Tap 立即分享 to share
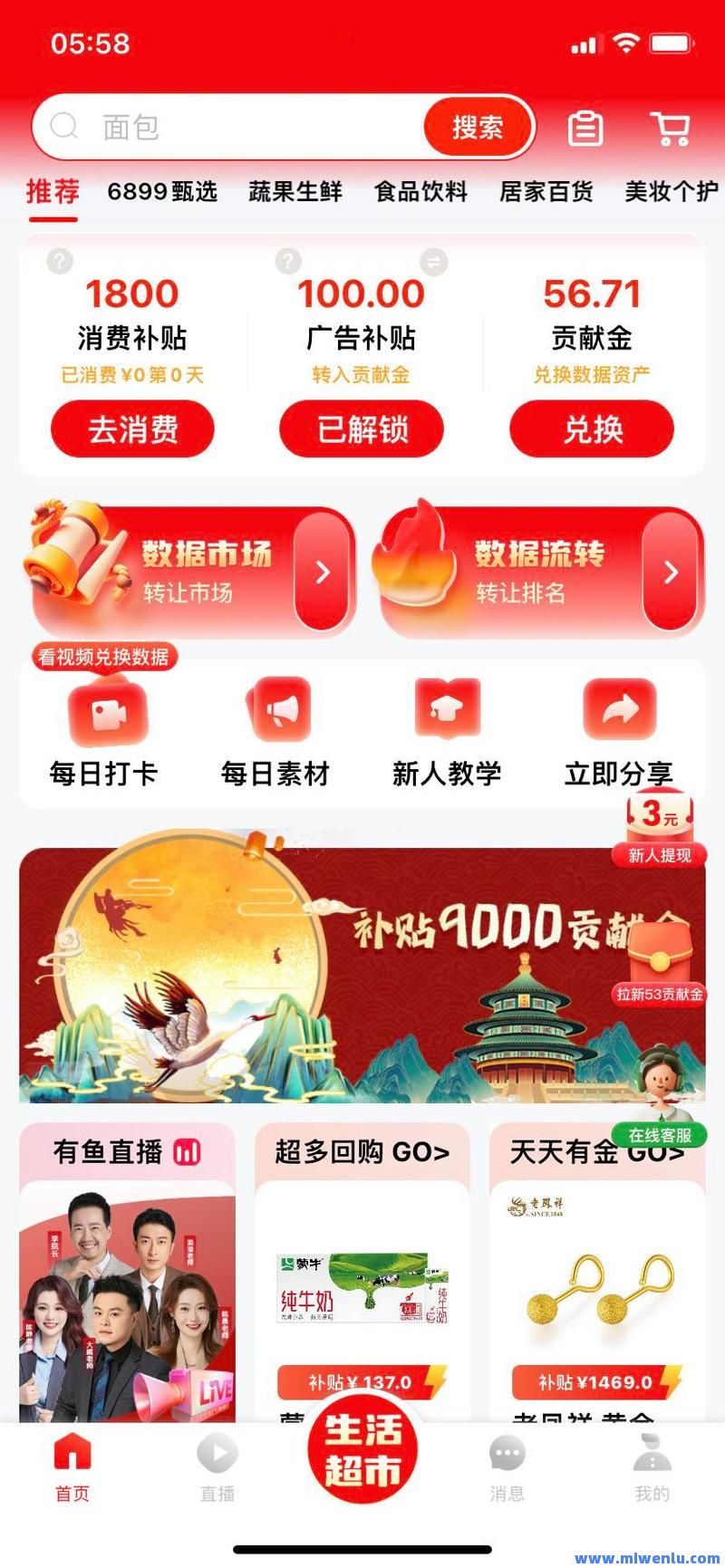 click(618, 734)
